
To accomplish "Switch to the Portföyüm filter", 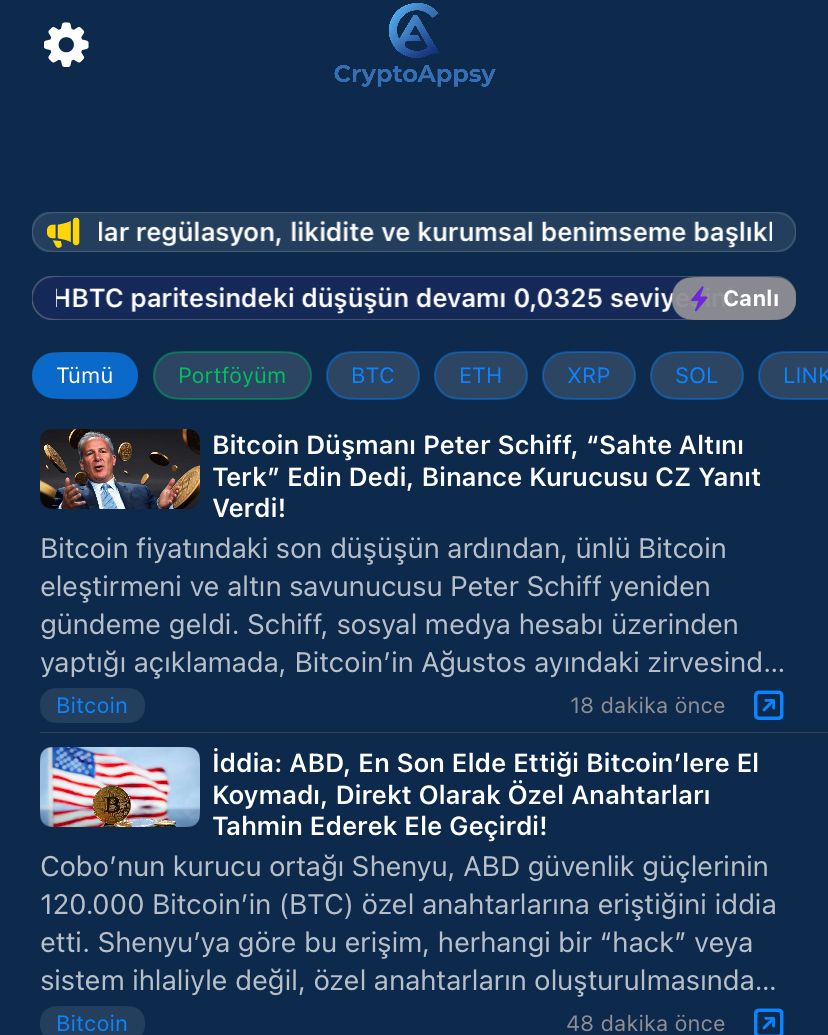I will (232, 376).
